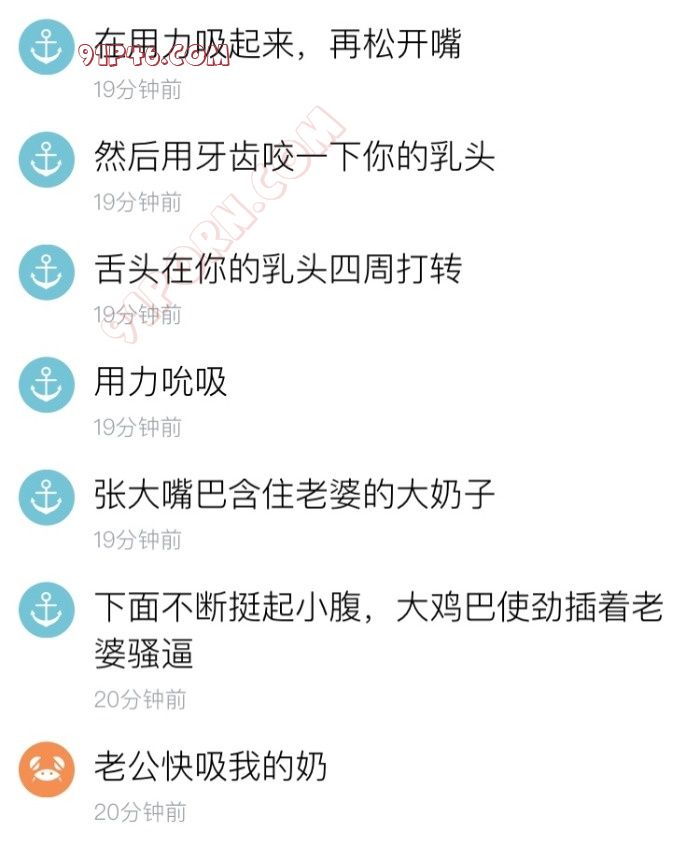The image size is (700, 845).
Task: Open the orange crab avatar's profile
Action: [46, 769]
